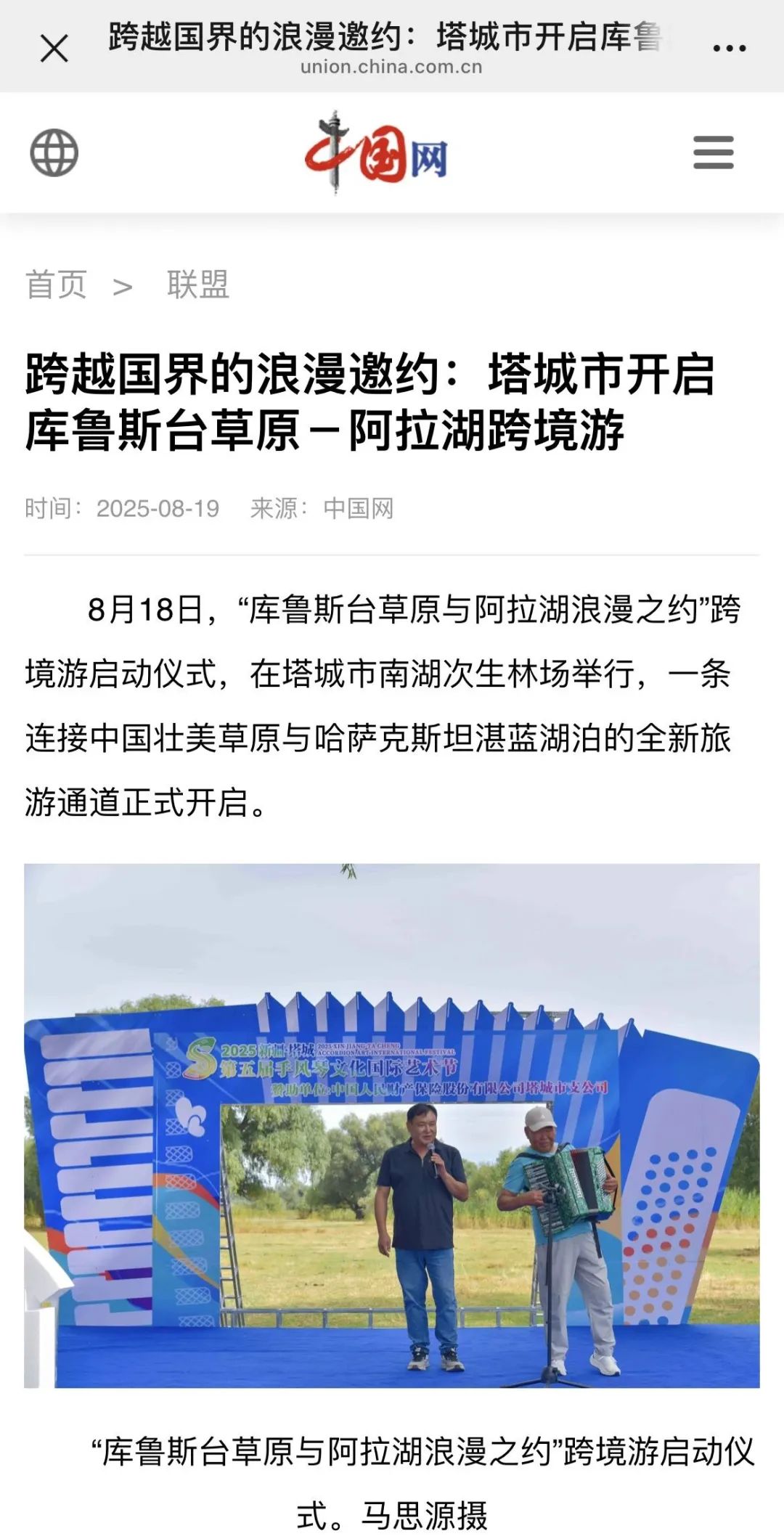Open the accordion festival stage photo

pos(392,1125)
